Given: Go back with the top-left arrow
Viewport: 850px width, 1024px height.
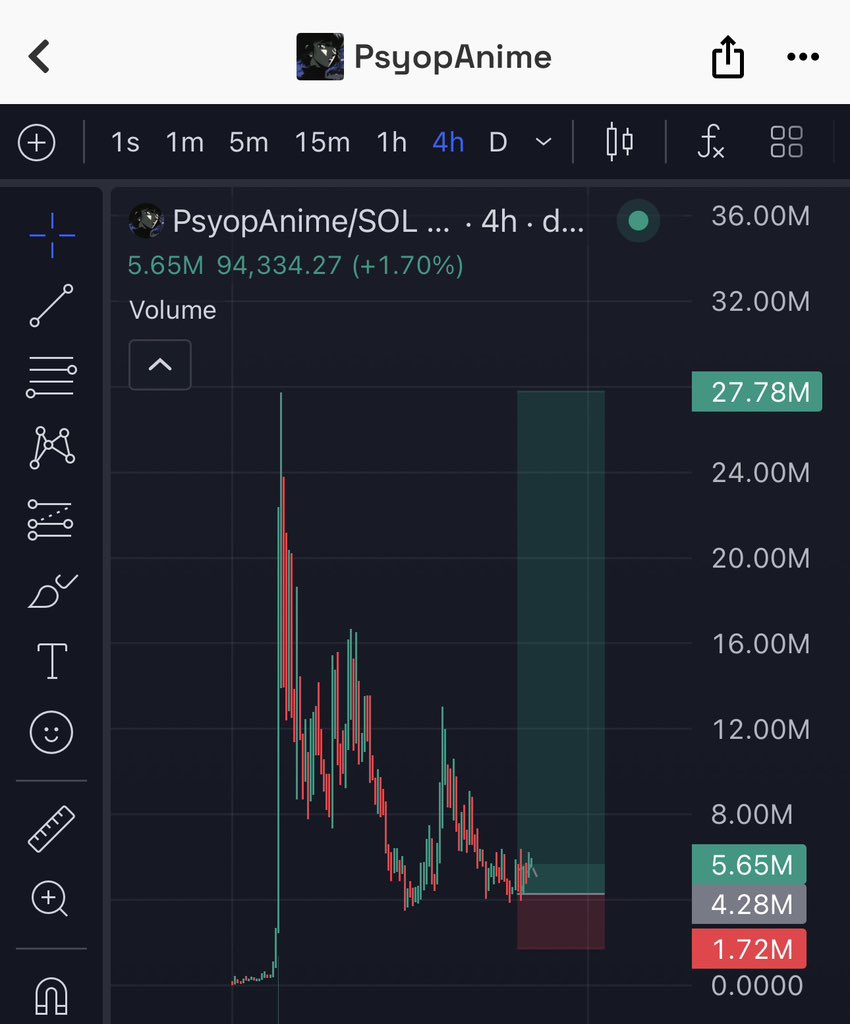Looking at the screenshot, I should (39, 57).
